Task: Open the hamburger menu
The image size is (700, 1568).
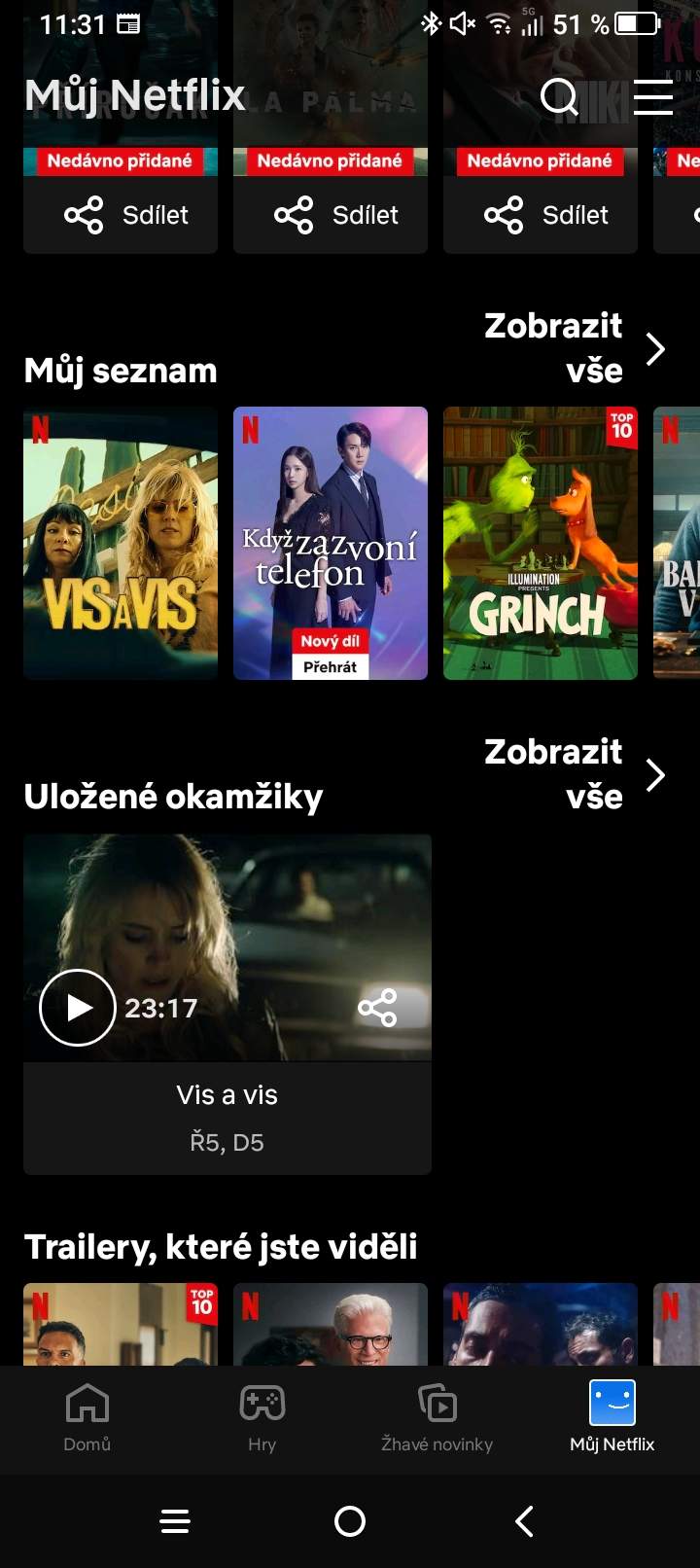Action: pyautogui.click(x=652, y=96)
